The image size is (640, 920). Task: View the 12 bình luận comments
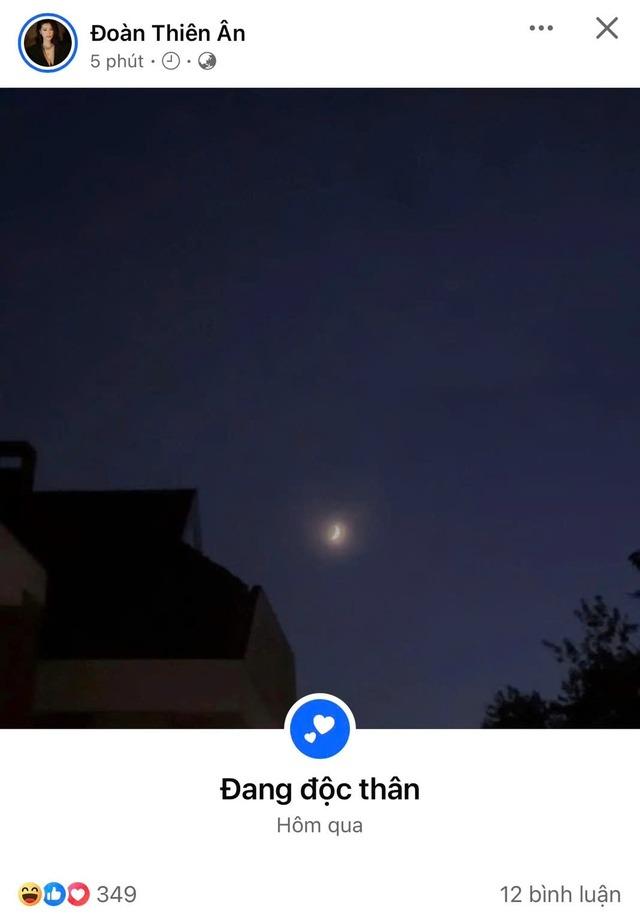[x=560, y=894]
